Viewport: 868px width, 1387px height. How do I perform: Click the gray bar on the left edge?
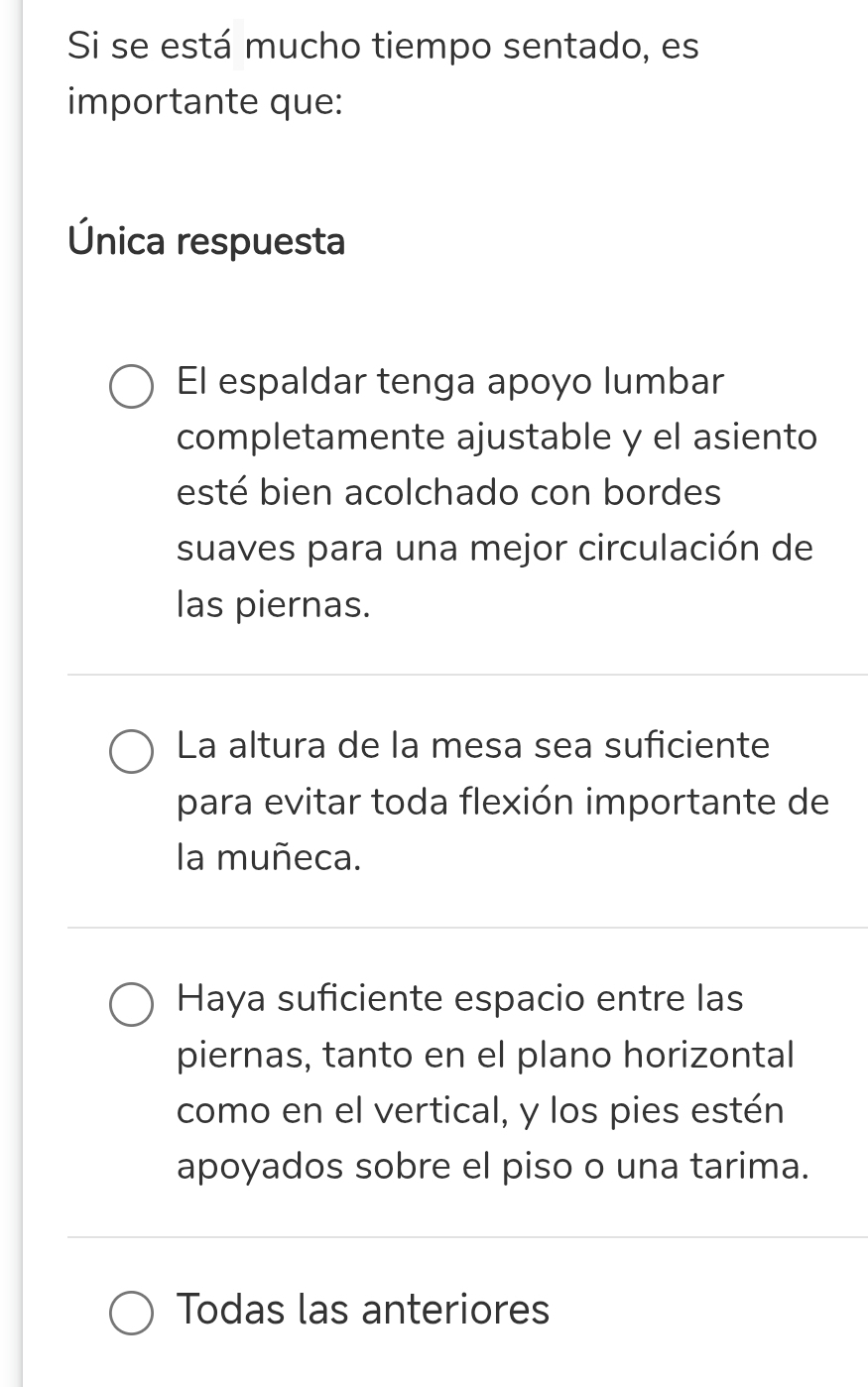(x=10, y=694)
